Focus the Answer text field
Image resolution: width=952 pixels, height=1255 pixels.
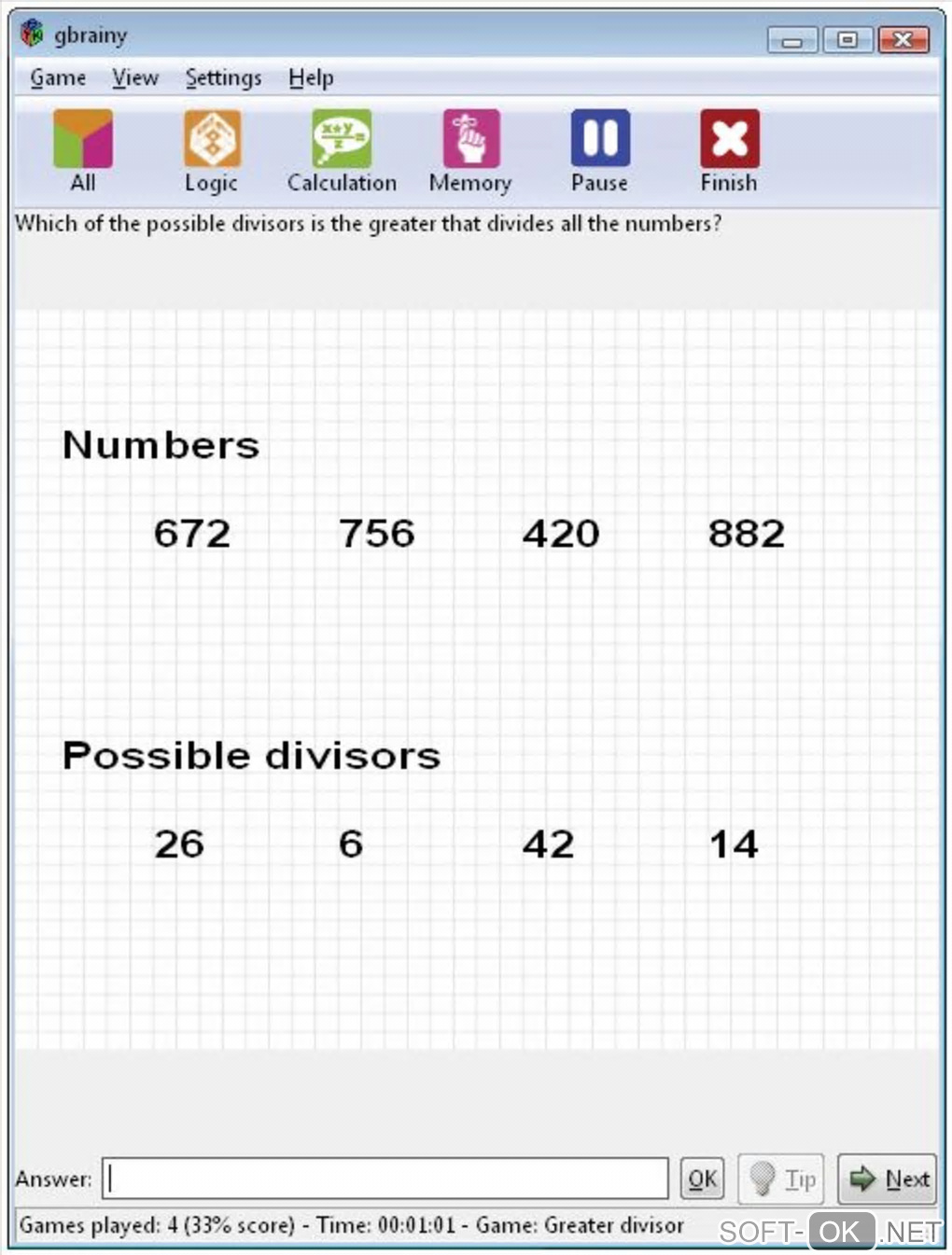click(x=385, y=1178)
